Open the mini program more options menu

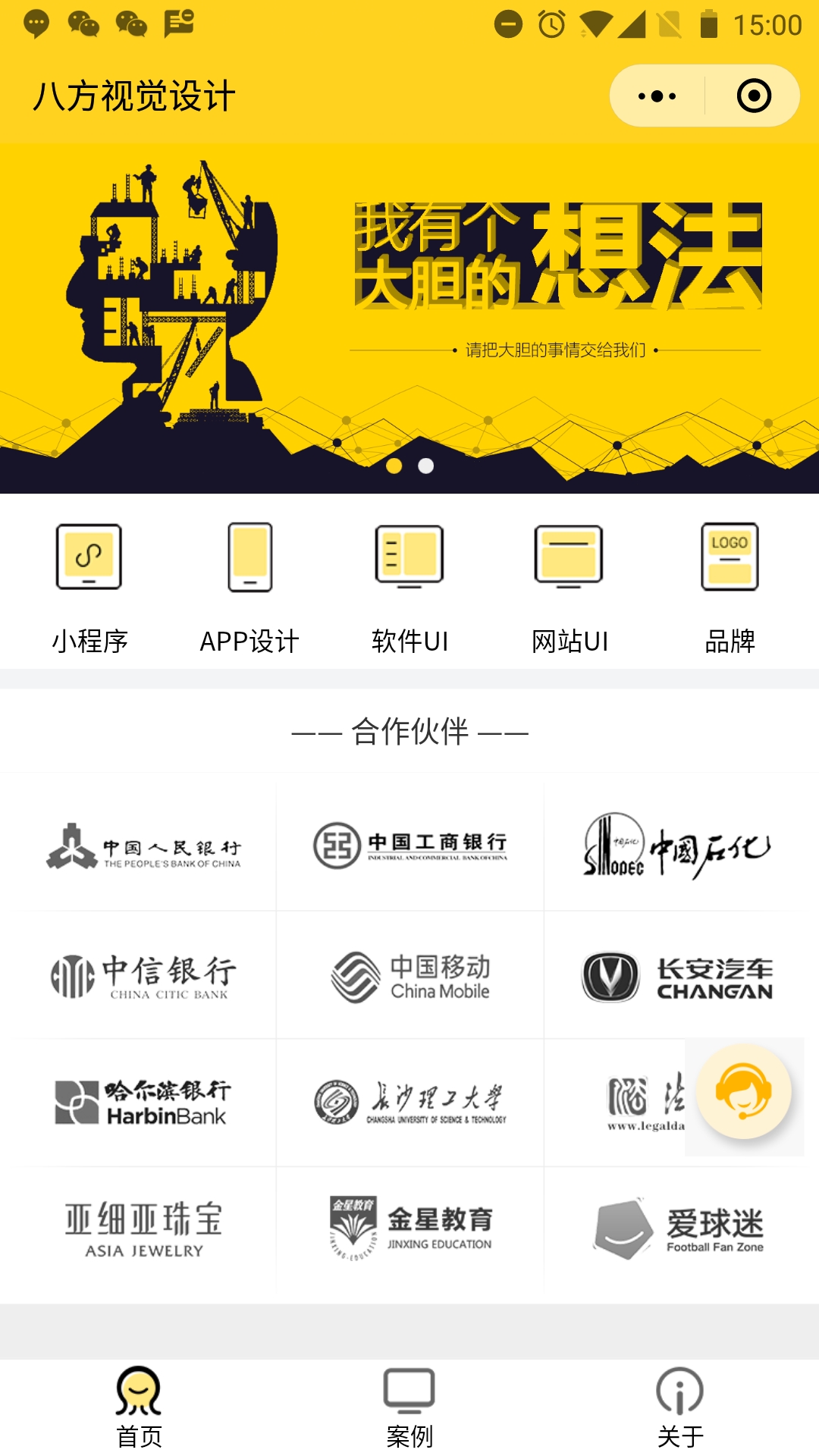click(657, 96)
